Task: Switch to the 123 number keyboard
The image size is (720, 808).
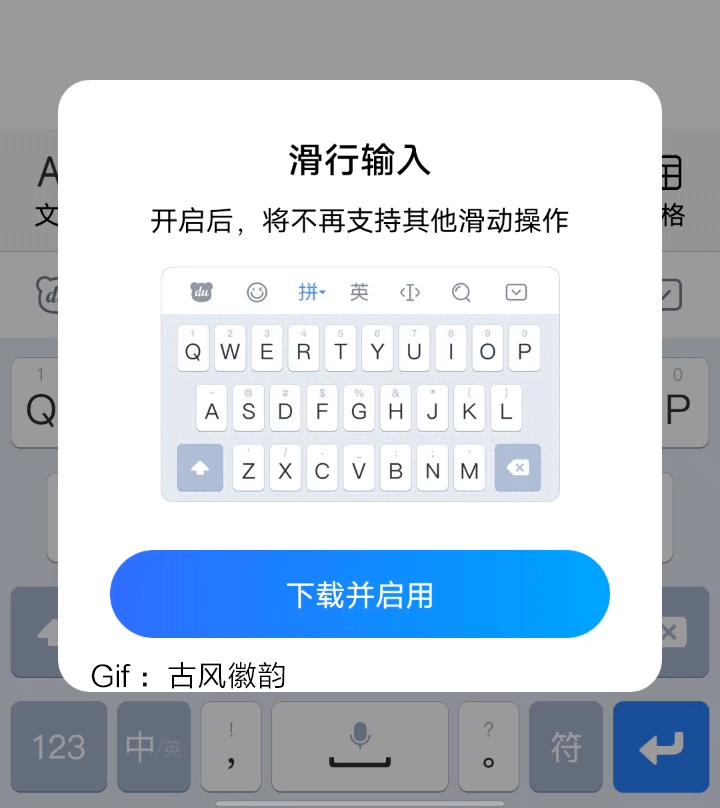Action: (x=59, y=747)
